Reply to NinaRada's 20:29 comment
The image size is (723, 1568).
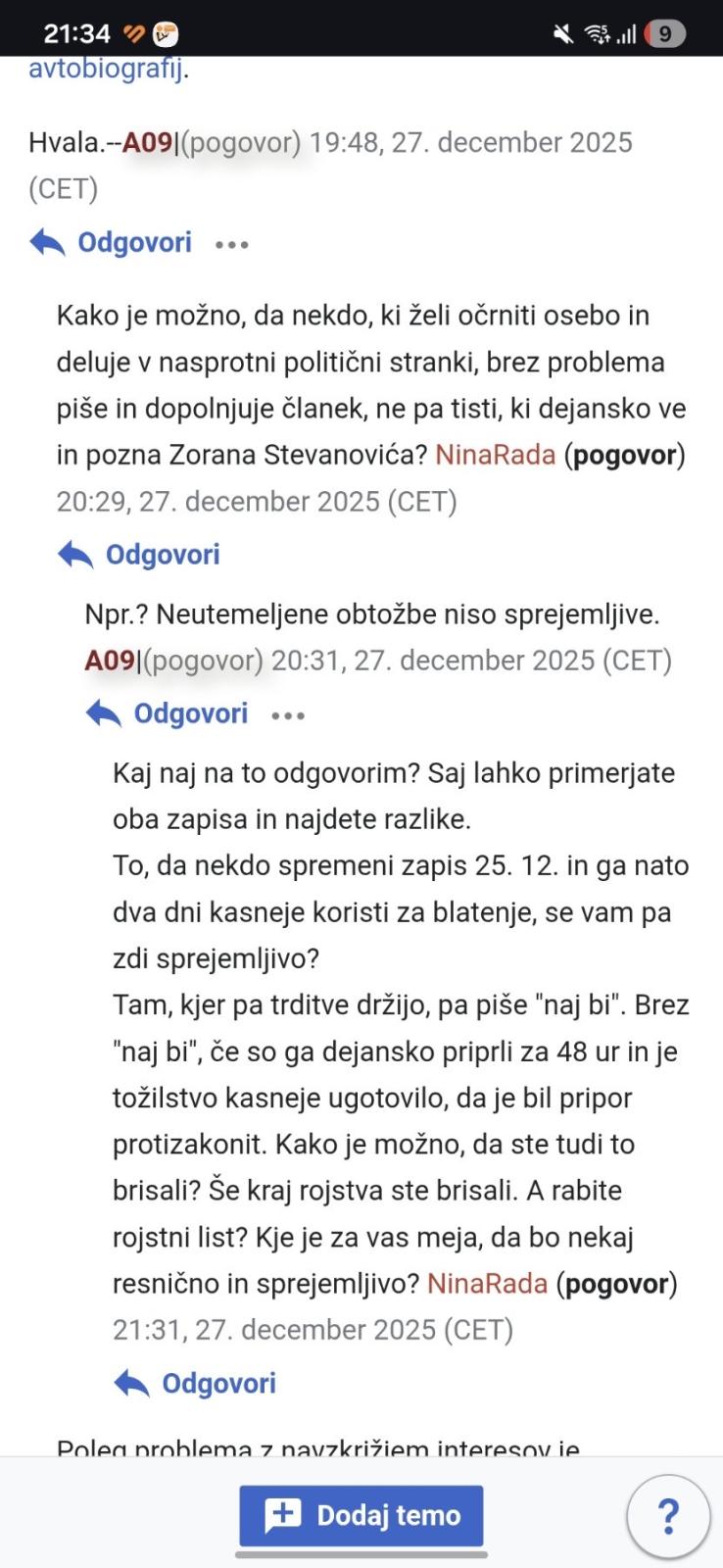[x=140, y=555]
